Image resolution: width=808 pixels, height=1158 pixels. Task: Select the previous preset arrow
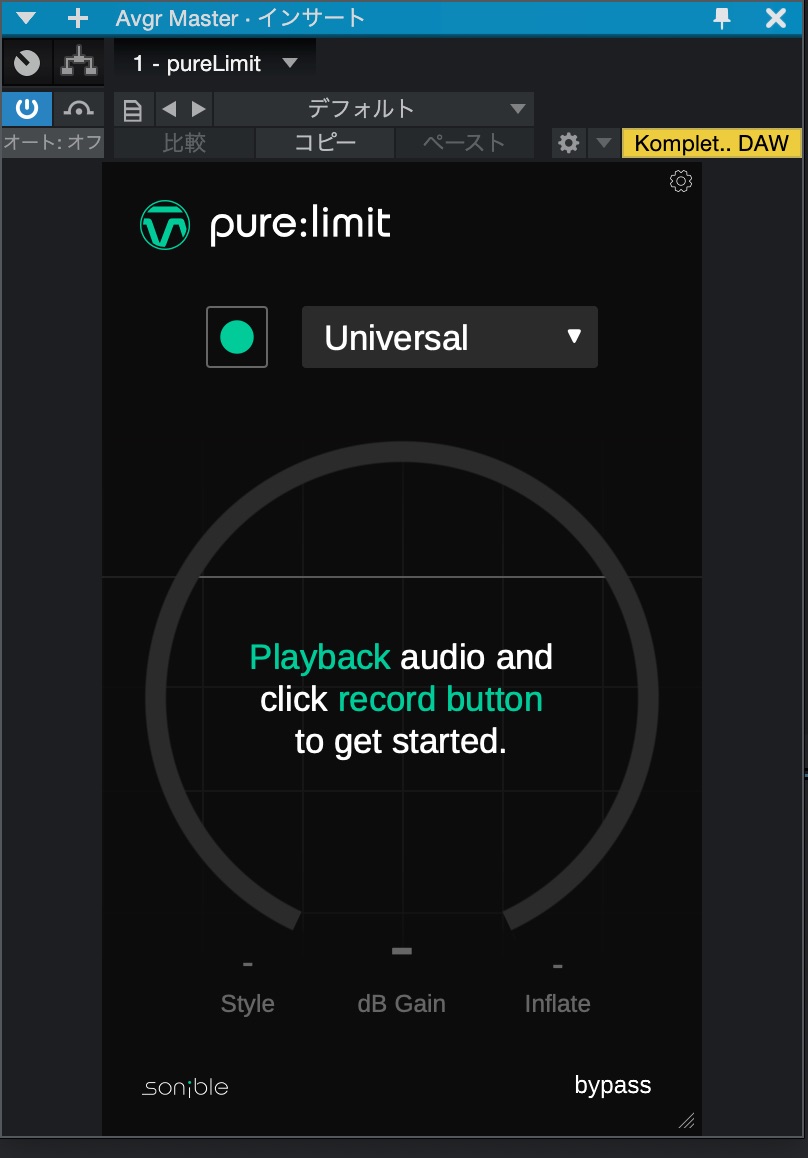click(169, 108)
